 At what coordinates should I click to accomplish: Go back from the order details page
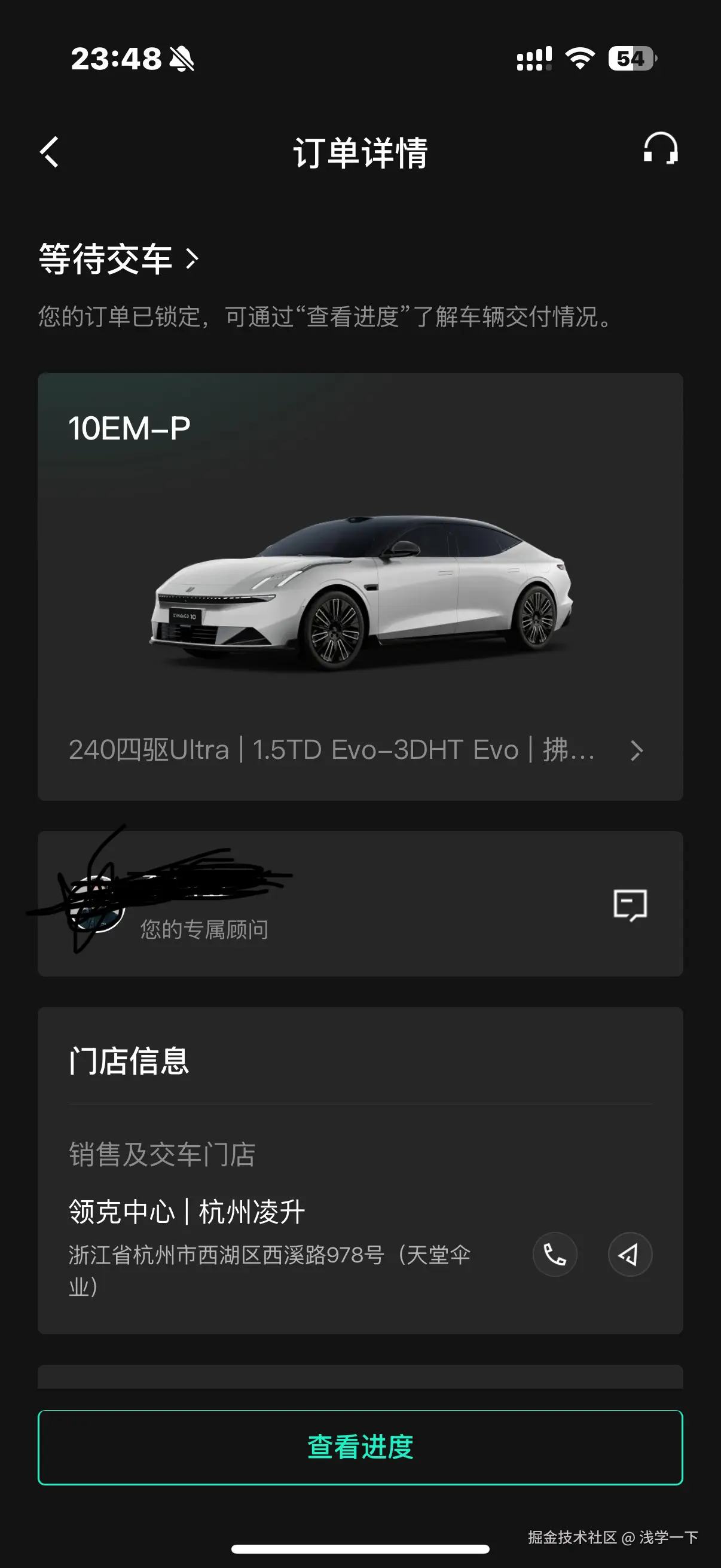point(50,151)
